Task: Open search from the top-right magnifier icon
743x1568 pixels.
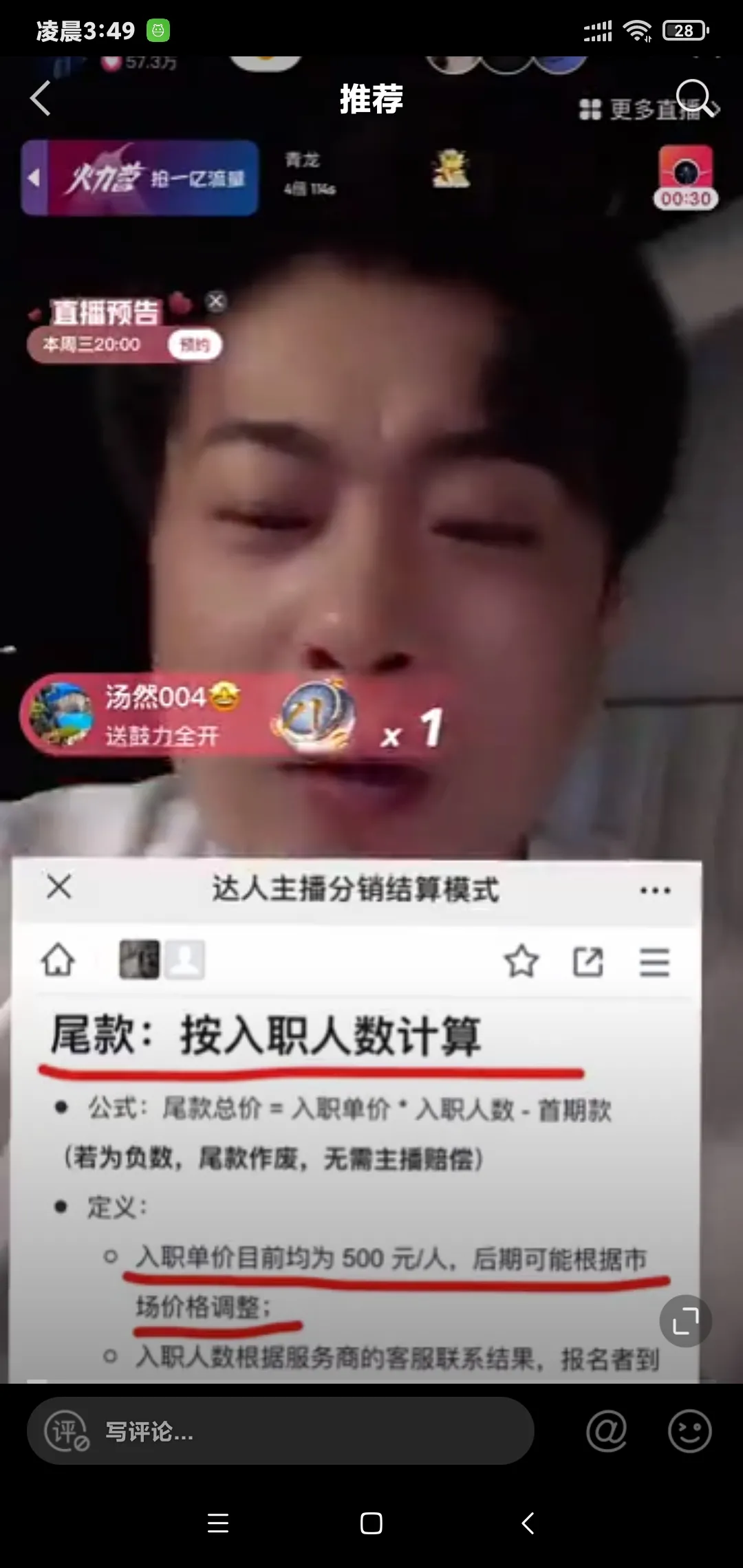Action: [x=696, y=98]
